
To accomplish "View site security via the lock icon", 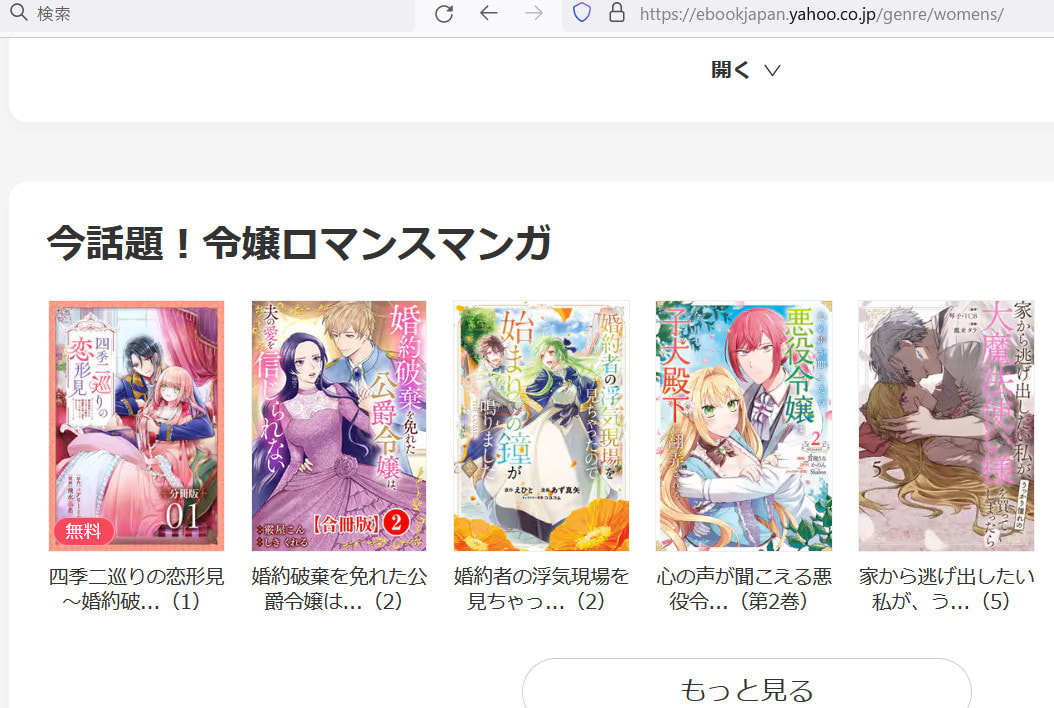I will point(617,14).
